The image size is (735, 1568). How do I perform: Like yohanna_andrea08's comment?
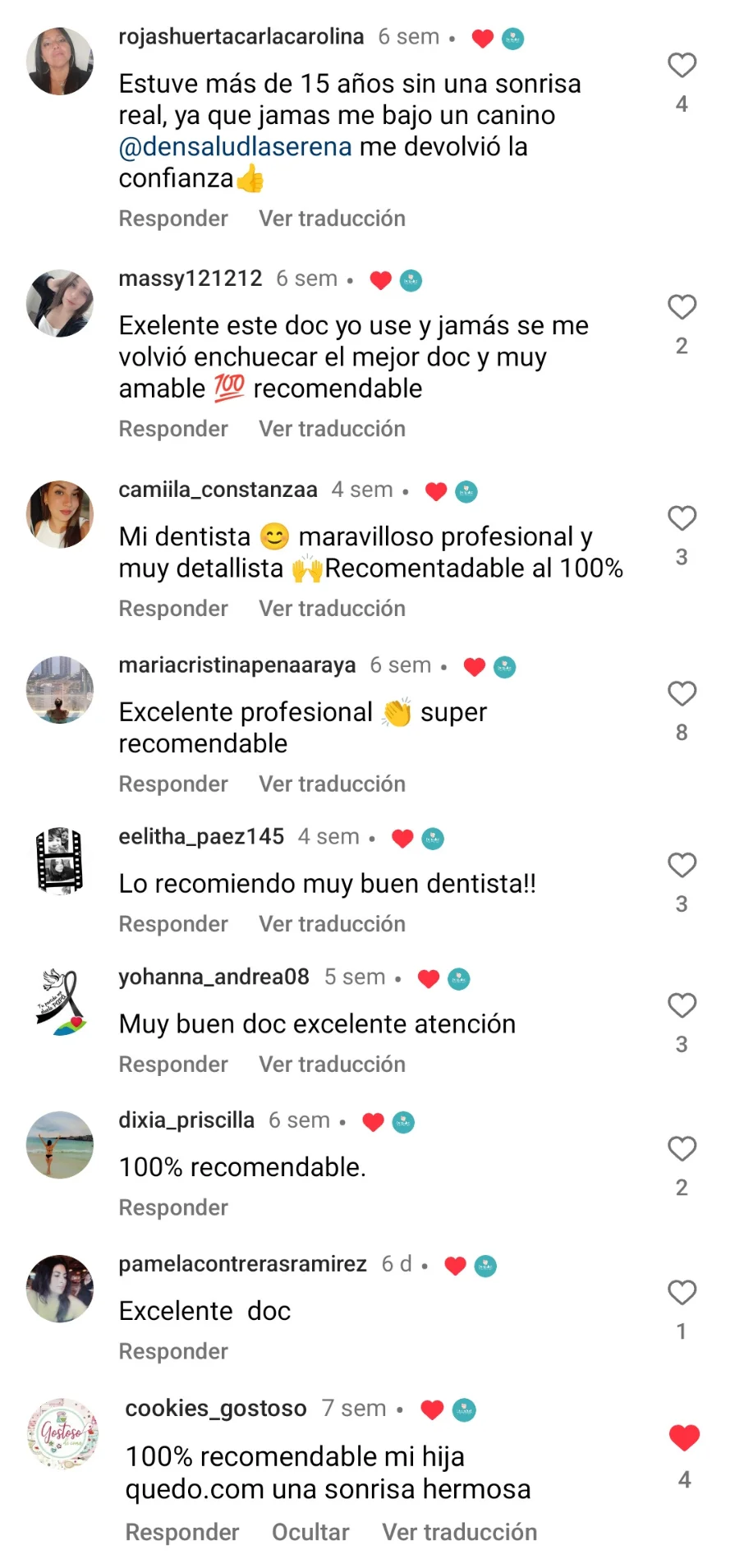point(682,1005)
